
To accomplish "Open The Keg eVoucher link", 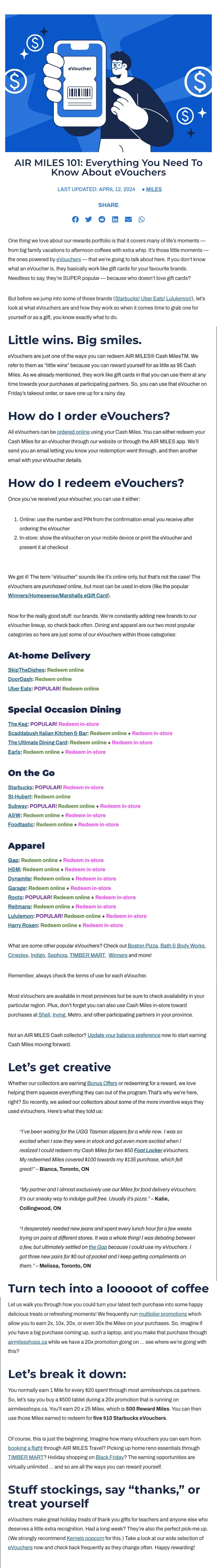I will (x=17, y=724).
